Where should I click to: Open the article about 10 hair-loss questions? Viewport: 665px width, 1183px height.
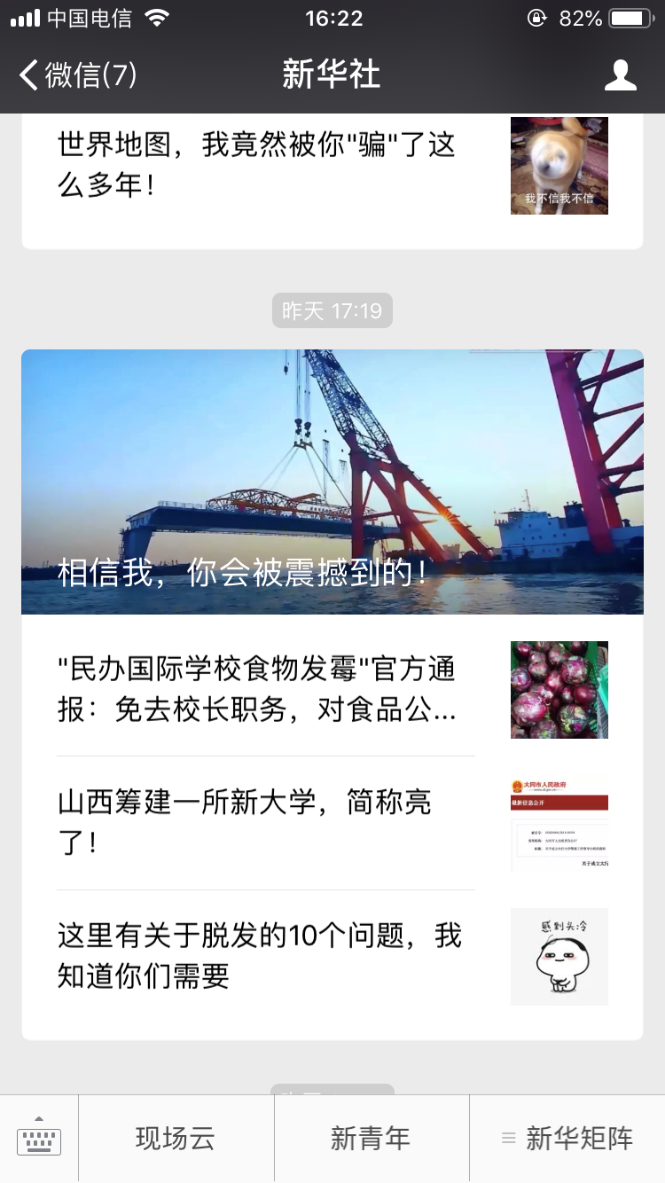[260, 955]
